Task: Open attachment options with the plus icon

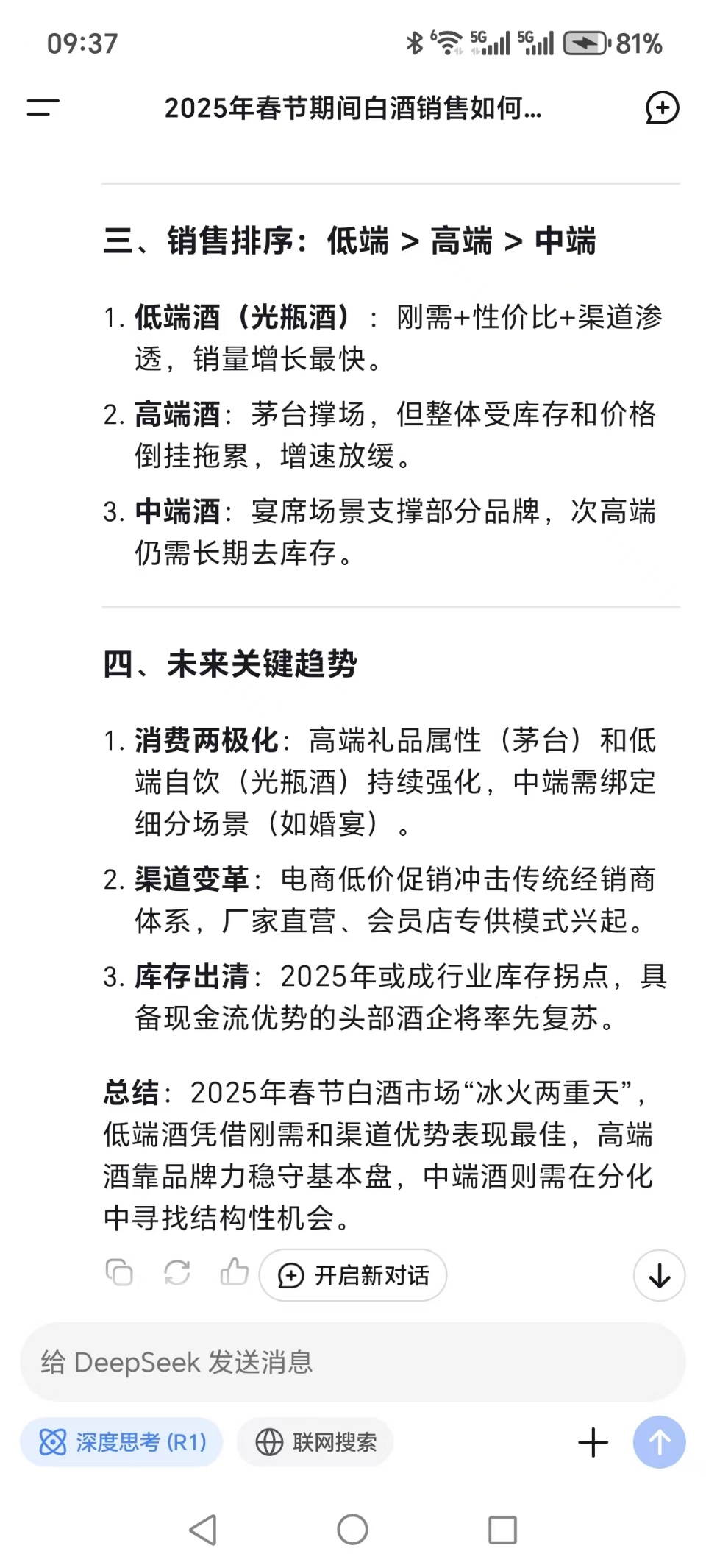Action: click(592, 1442)
